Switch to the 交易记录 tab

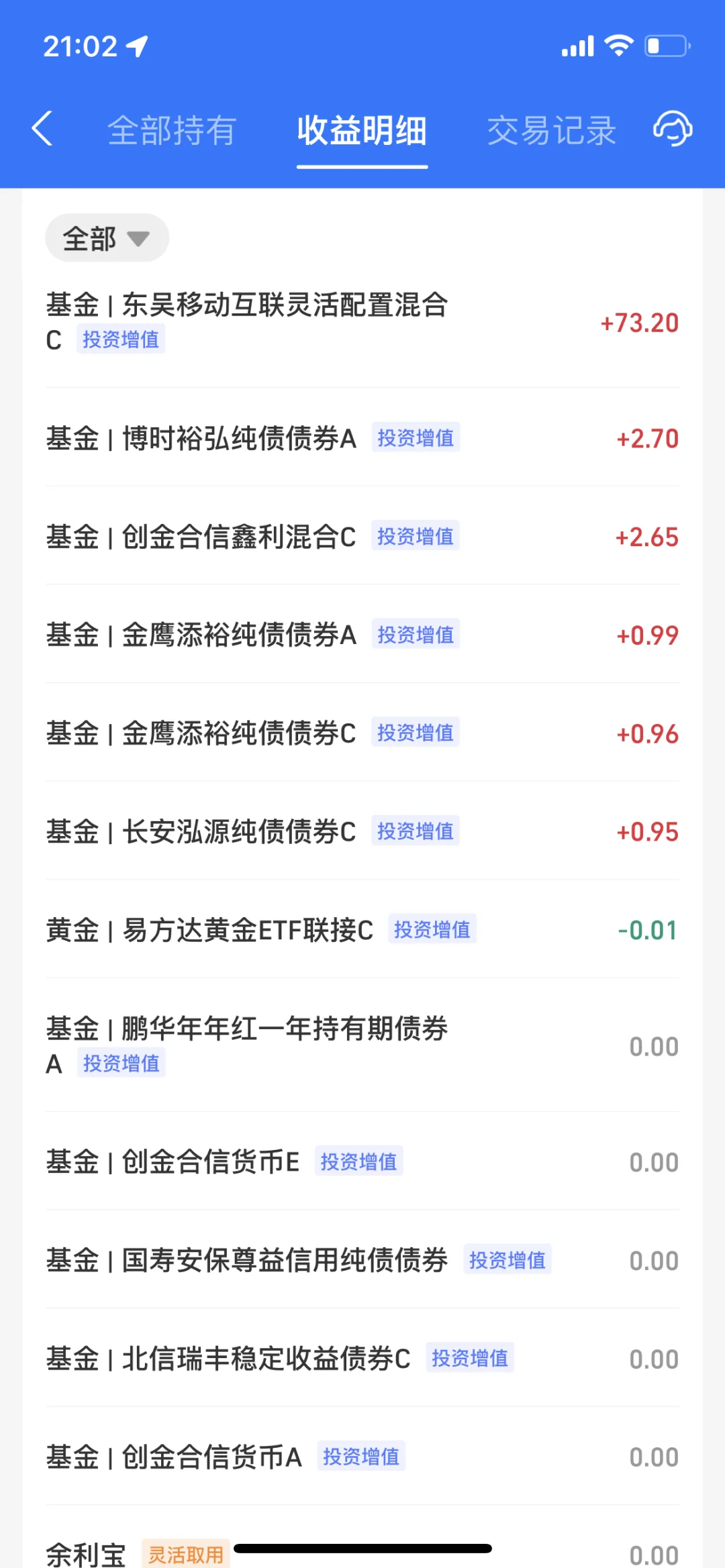pyautogui.click(x=551, y=130)
